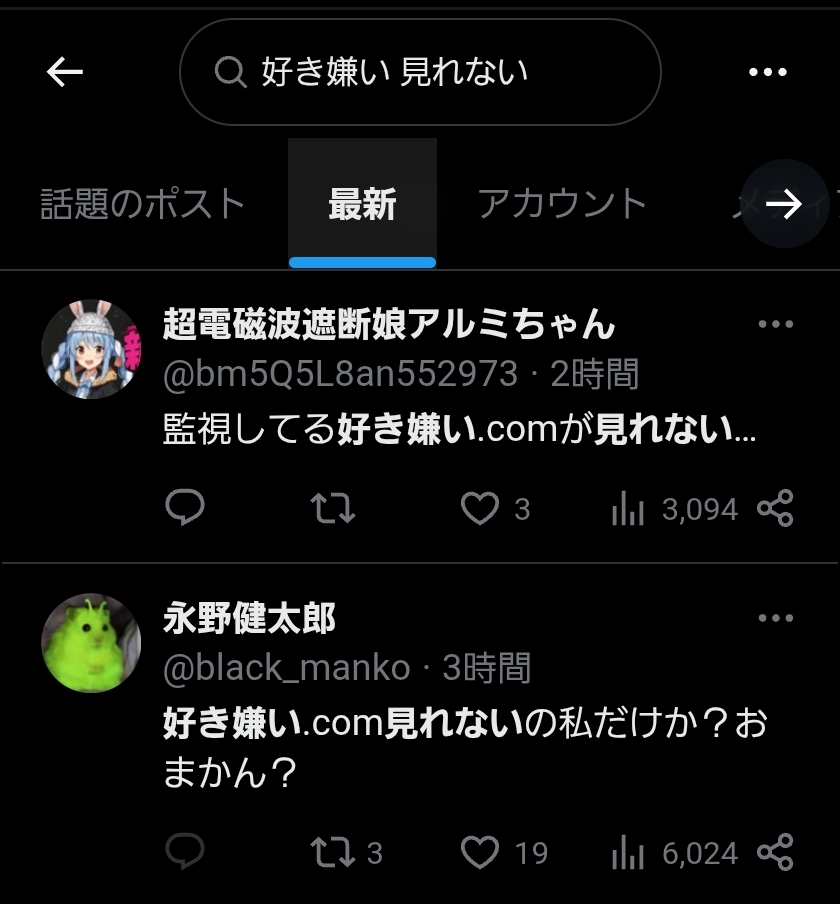Like 永野健太郎's post
840x904 pixels.
[480, 853]
